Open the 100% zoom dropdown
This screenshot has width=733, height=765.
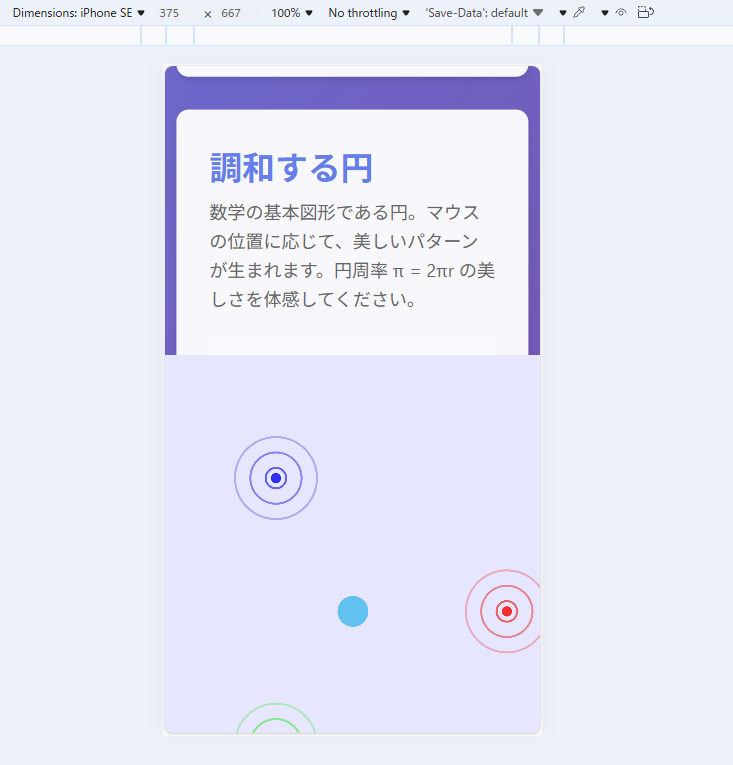click(x=292, y=13)
